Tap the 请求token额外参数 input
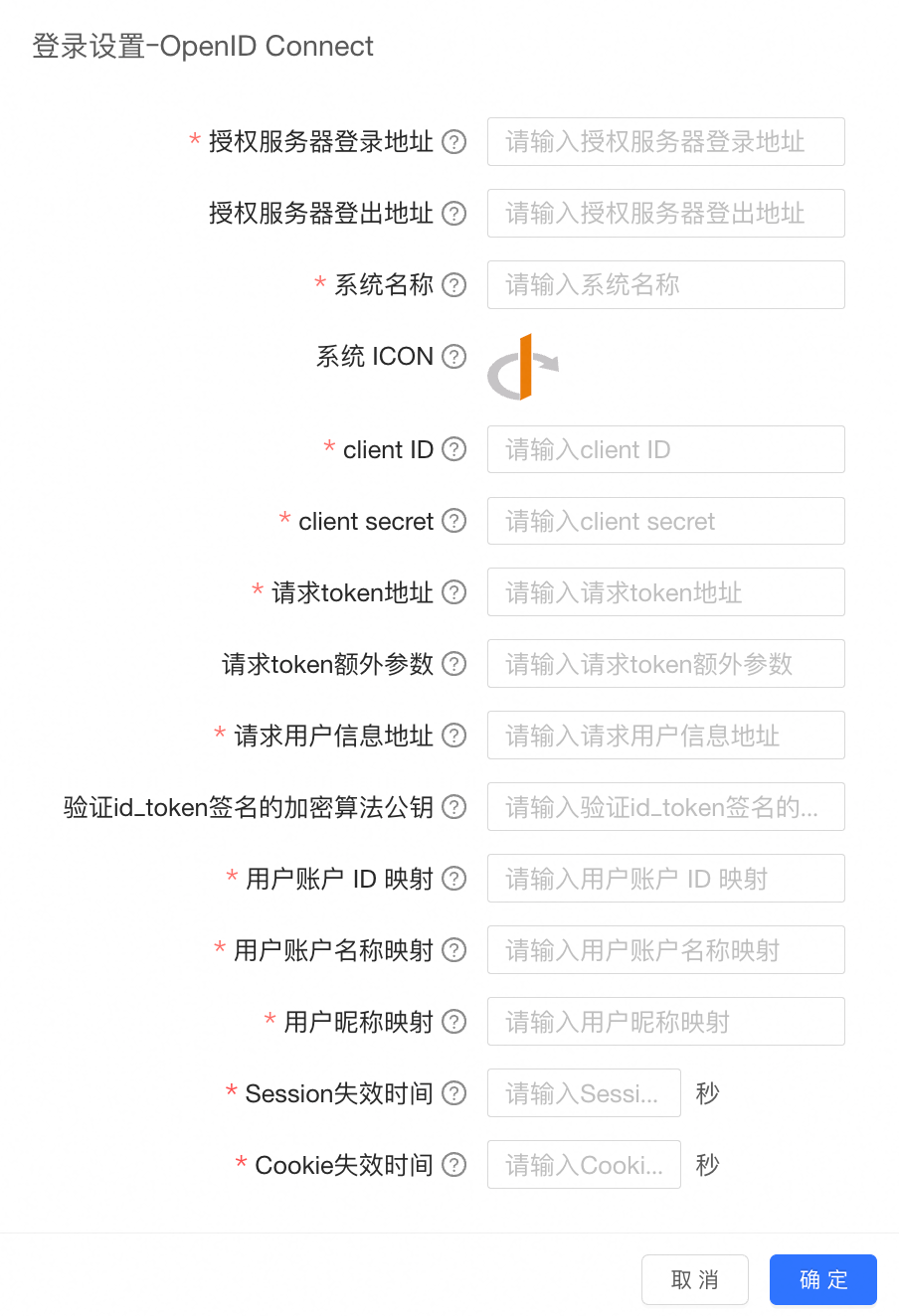Viewport: 899px width, 1316px height. click(x=665, y=664)
